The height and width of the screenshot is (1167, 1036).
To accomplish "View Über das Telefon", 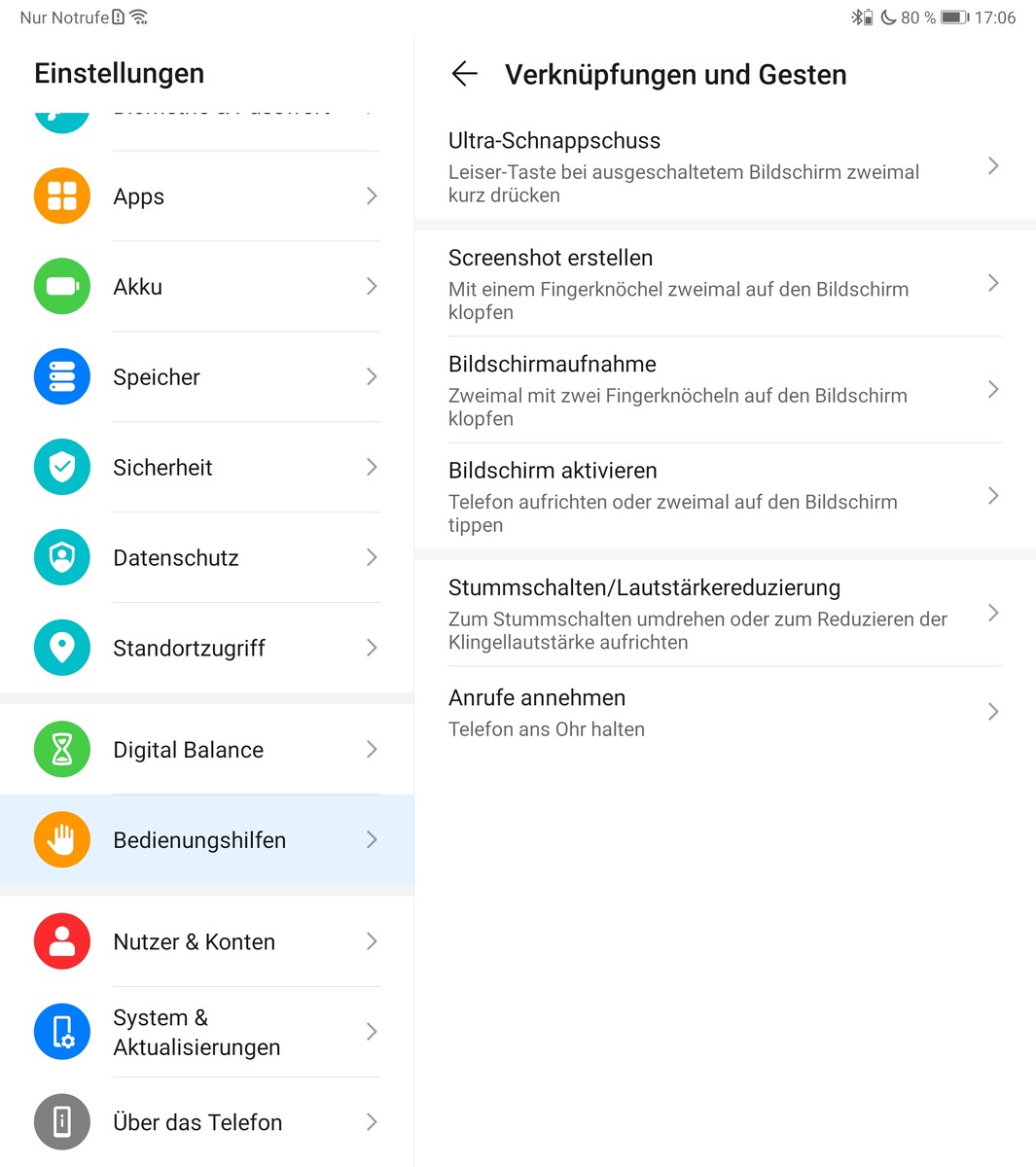I will click(x=206, y=1122).
